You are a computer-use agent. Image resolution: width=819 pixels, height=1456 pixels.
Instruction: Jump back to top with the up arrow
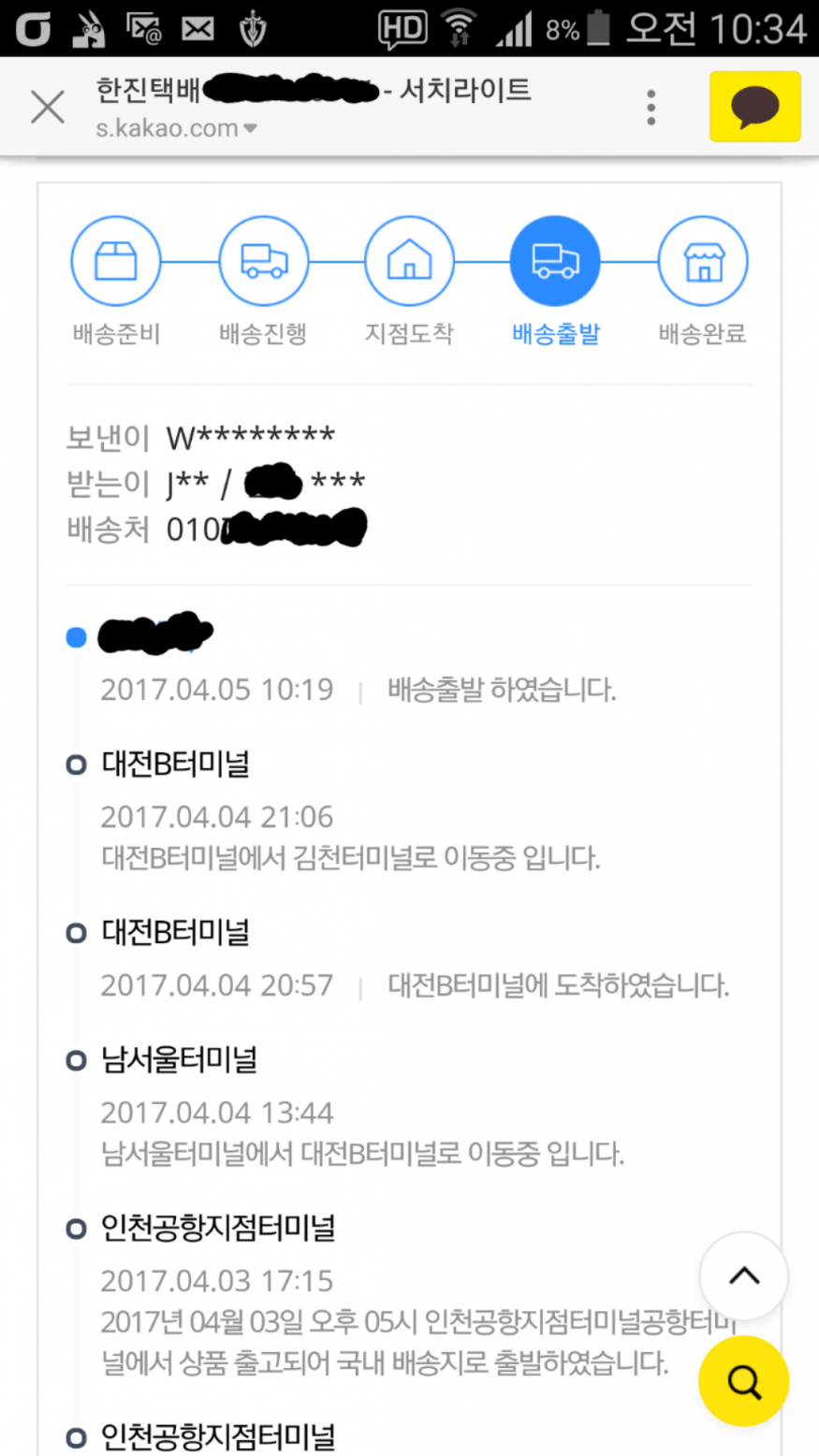coord(744,1275)
